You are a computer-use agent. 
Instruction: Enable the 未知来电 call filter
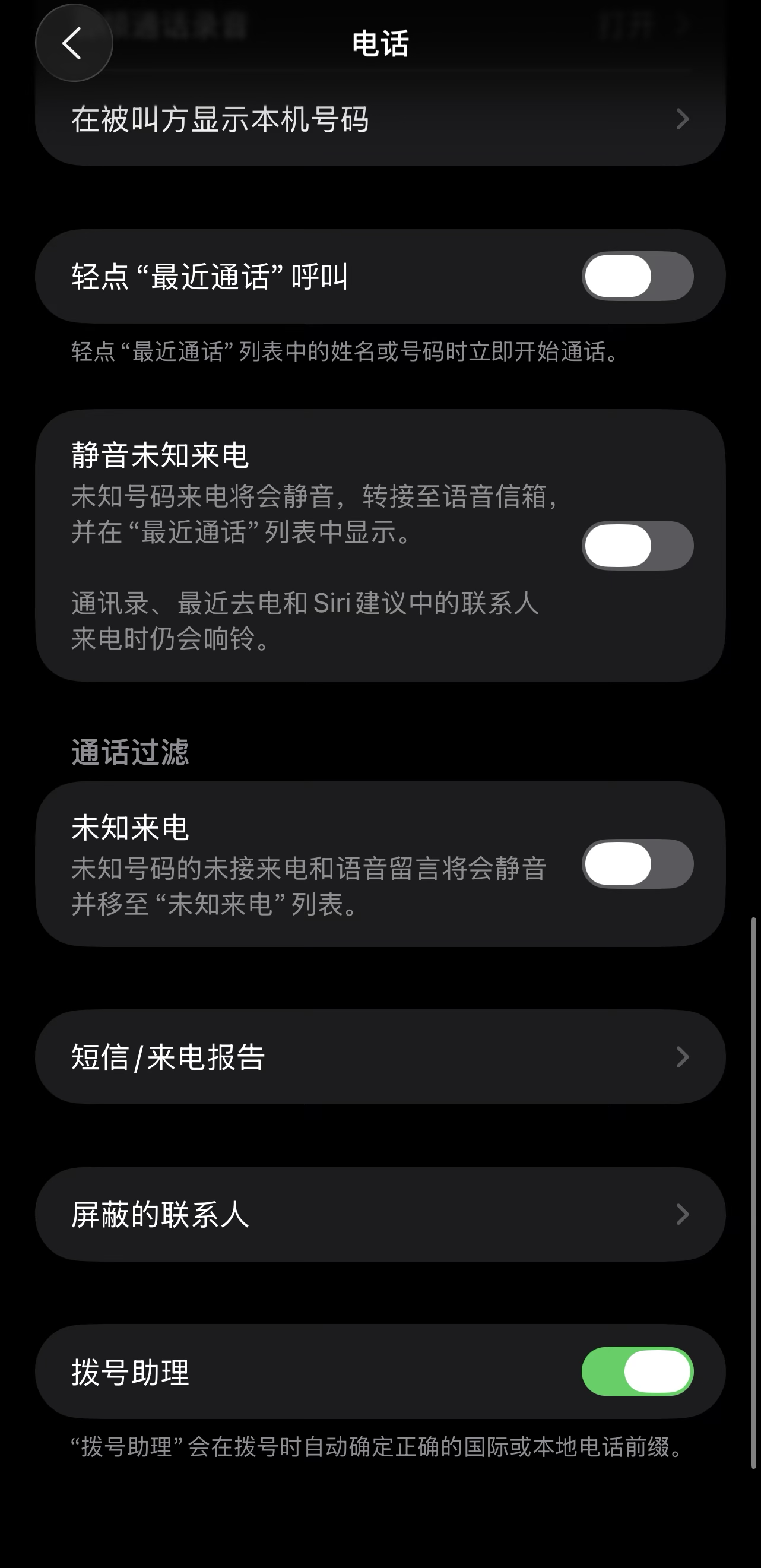[637, 864]
